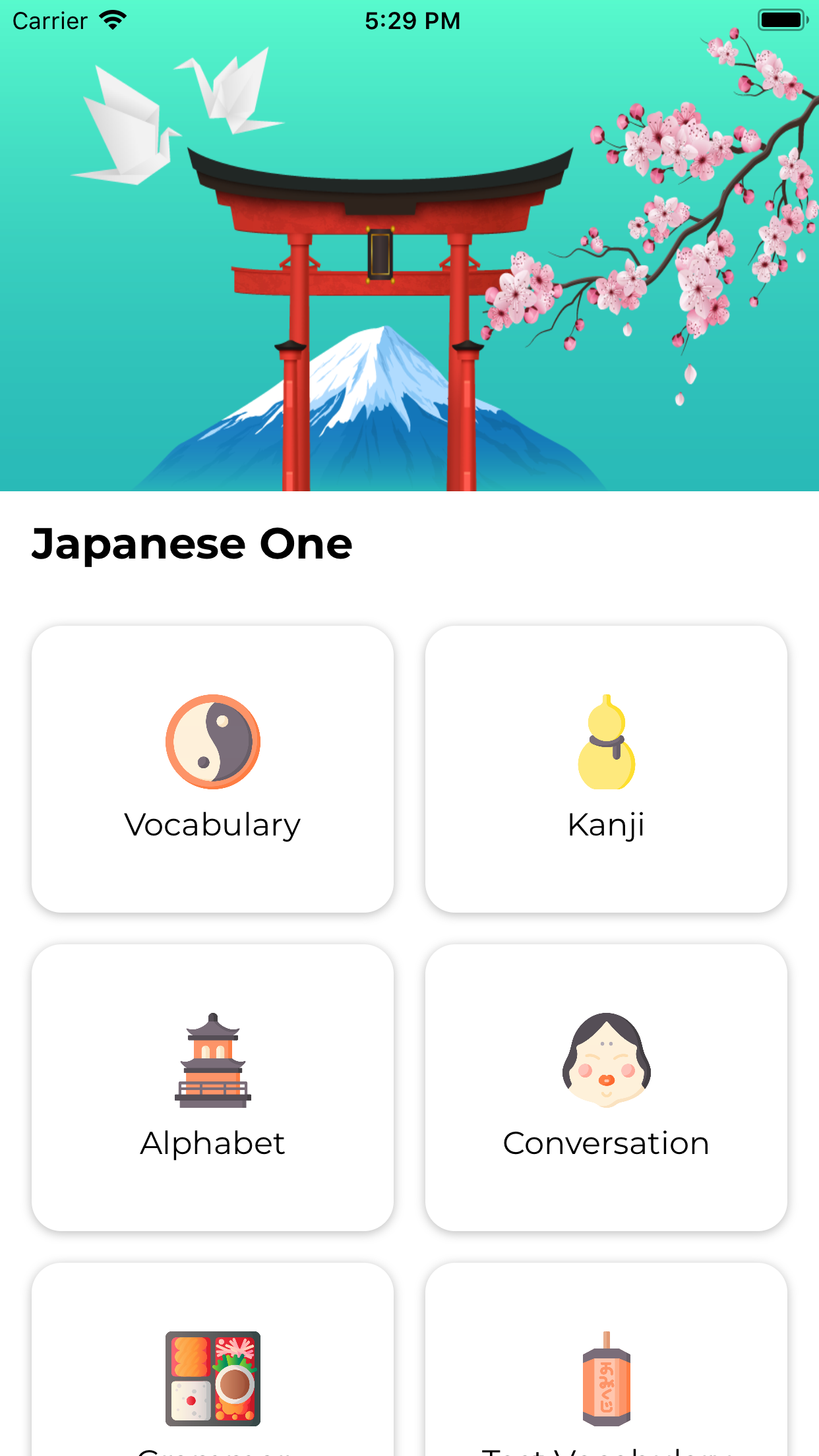Image resolution: width=819 pixels, height=1456 pixels.
Task: Select the Alphabet card
Action: (212, 1087)
